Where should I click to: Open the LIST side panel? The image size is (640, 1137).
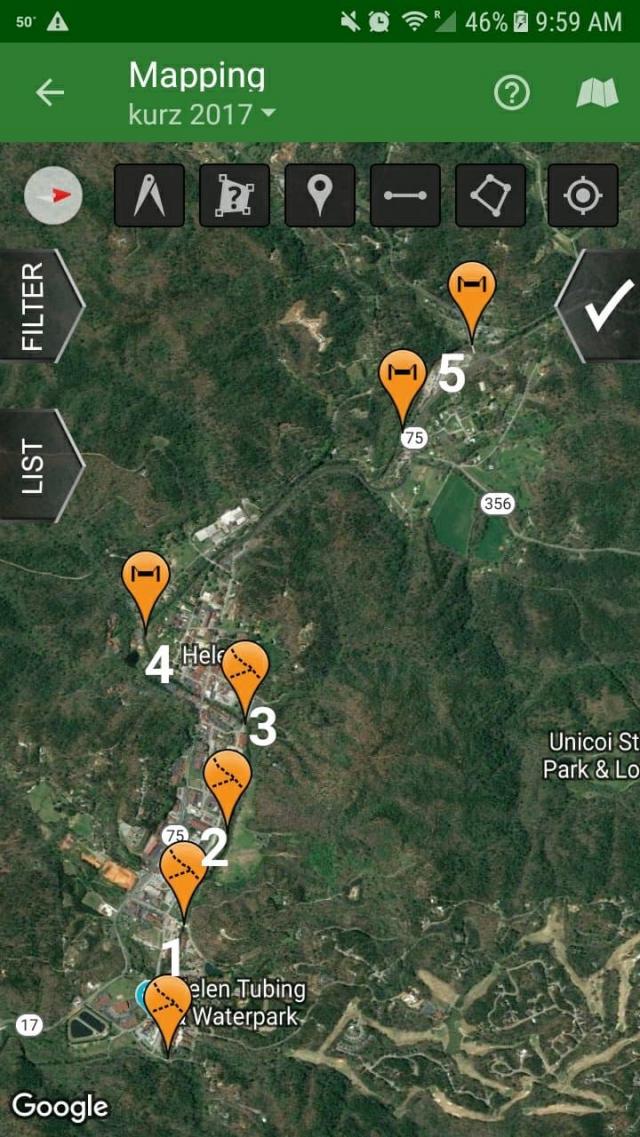point(41,466)
